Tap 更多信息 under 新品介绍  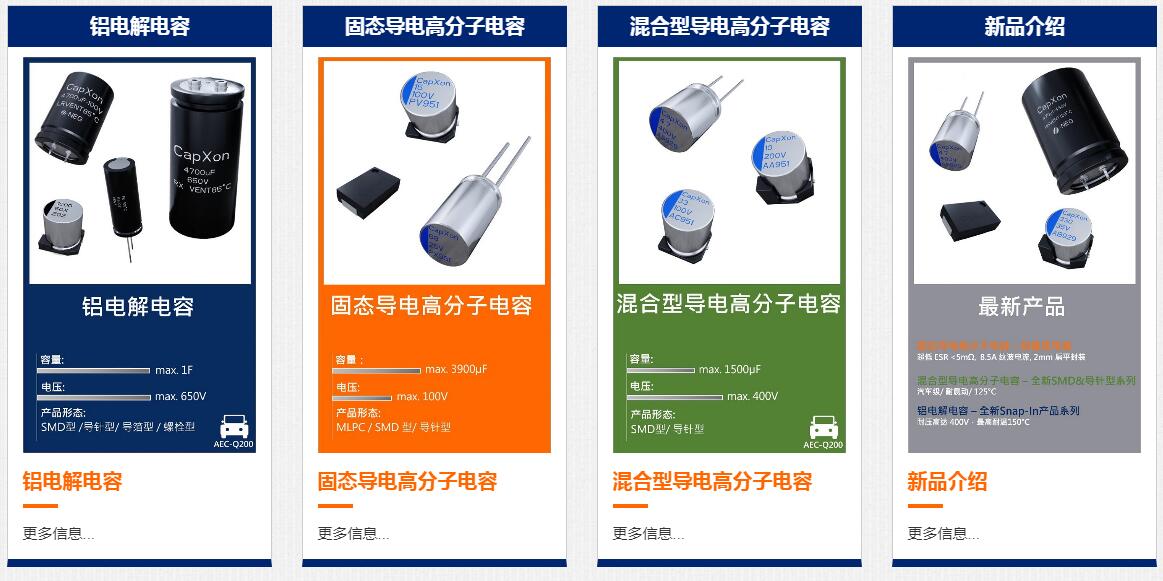coord(944,533)
